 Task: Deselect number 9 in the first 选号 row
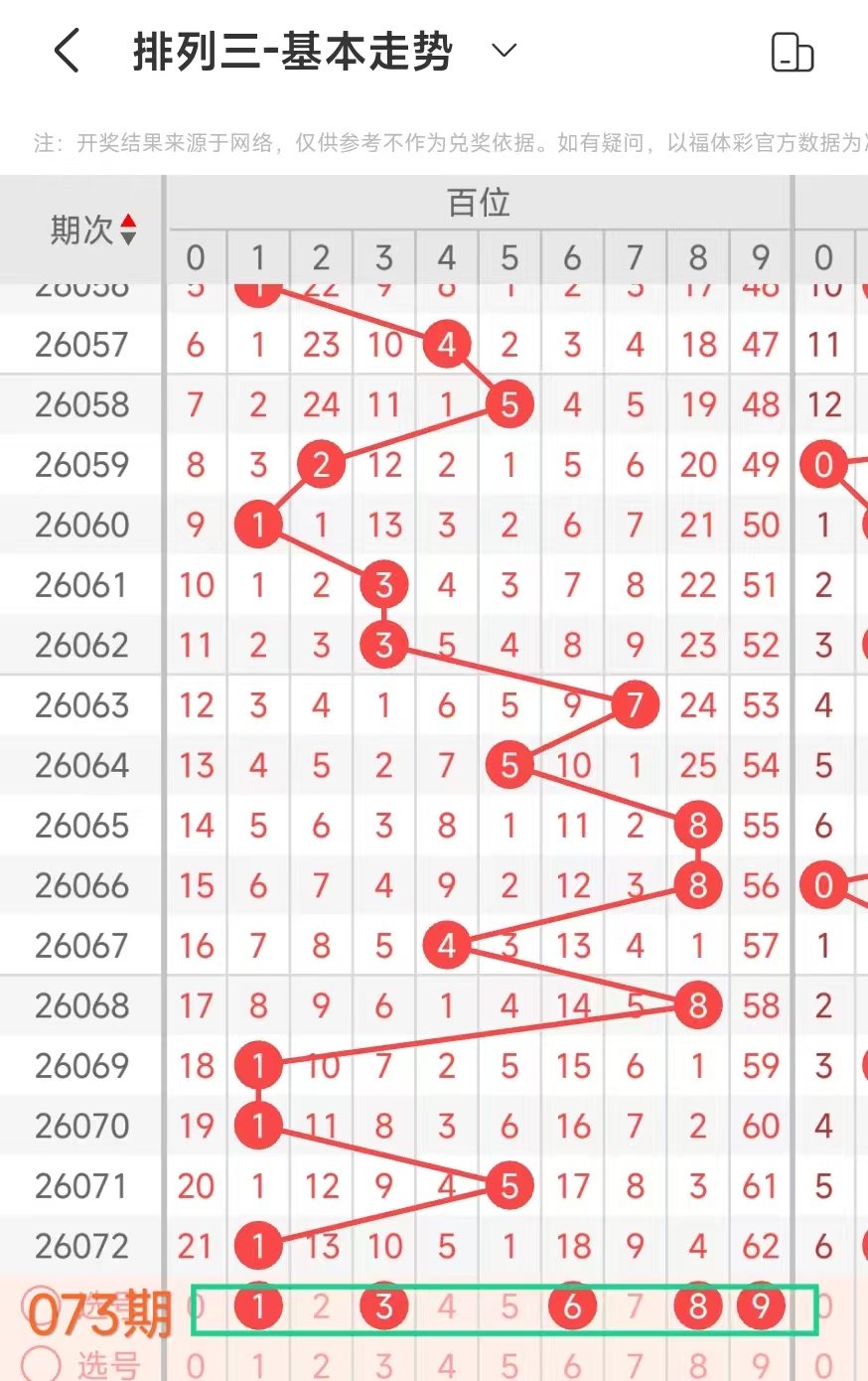click(761, 1305)
